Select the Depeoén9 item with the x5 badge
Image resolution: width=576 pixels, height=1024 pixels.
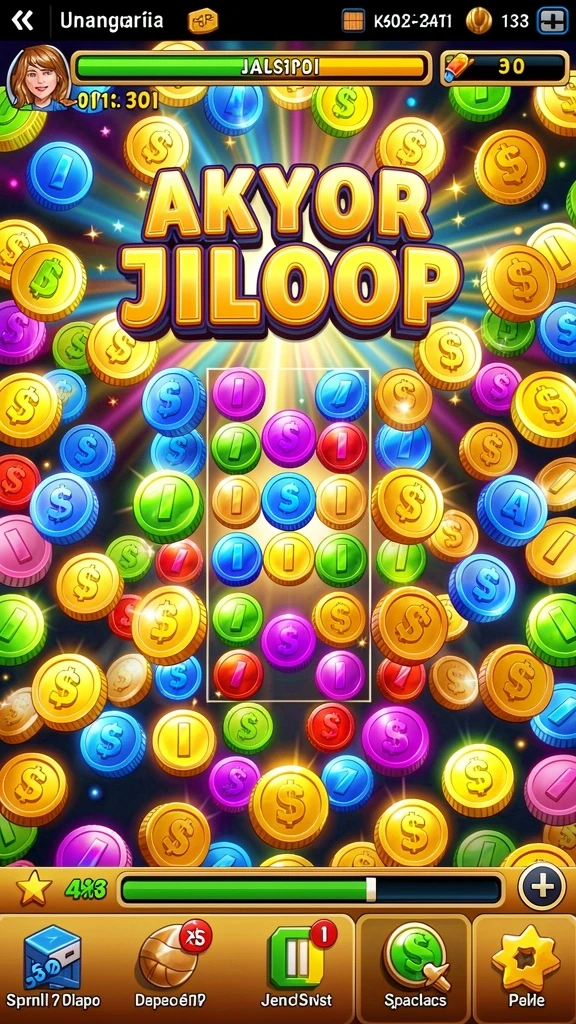tap(172, 967)
